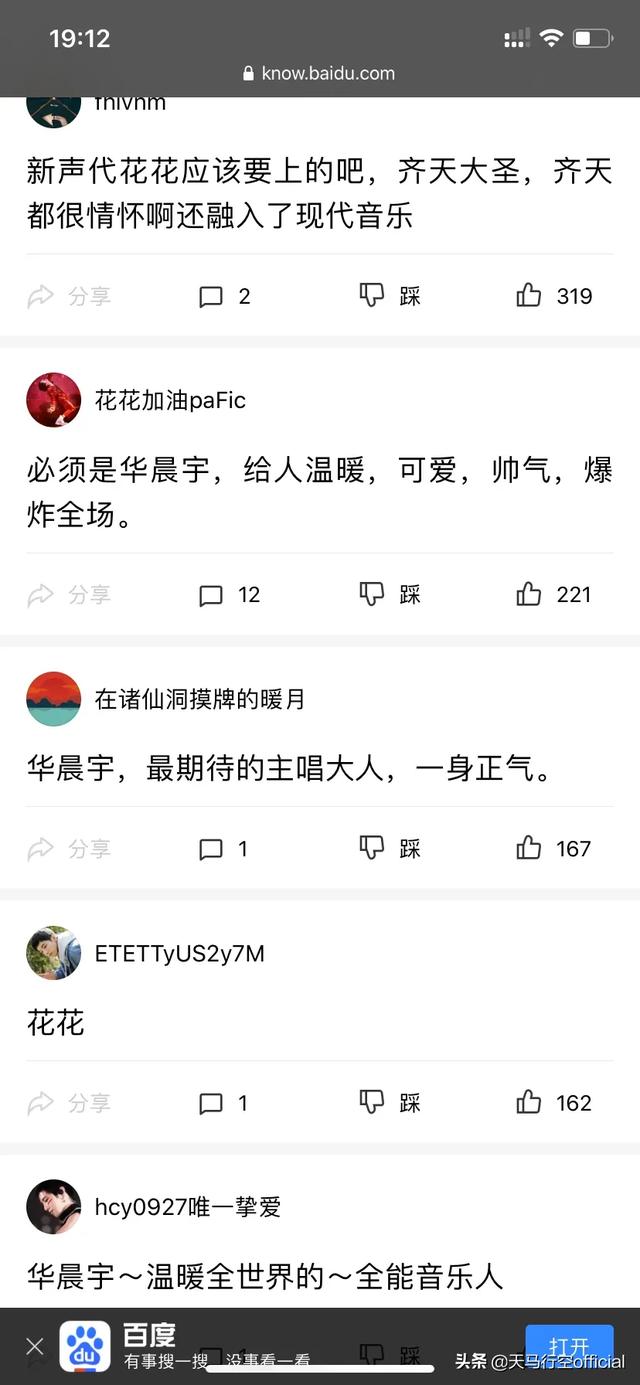Screen dimensions: 640x1385
Task: Like 在诸仙洞摸牌的暖月's answer
Action: click(x=554, y=849)
